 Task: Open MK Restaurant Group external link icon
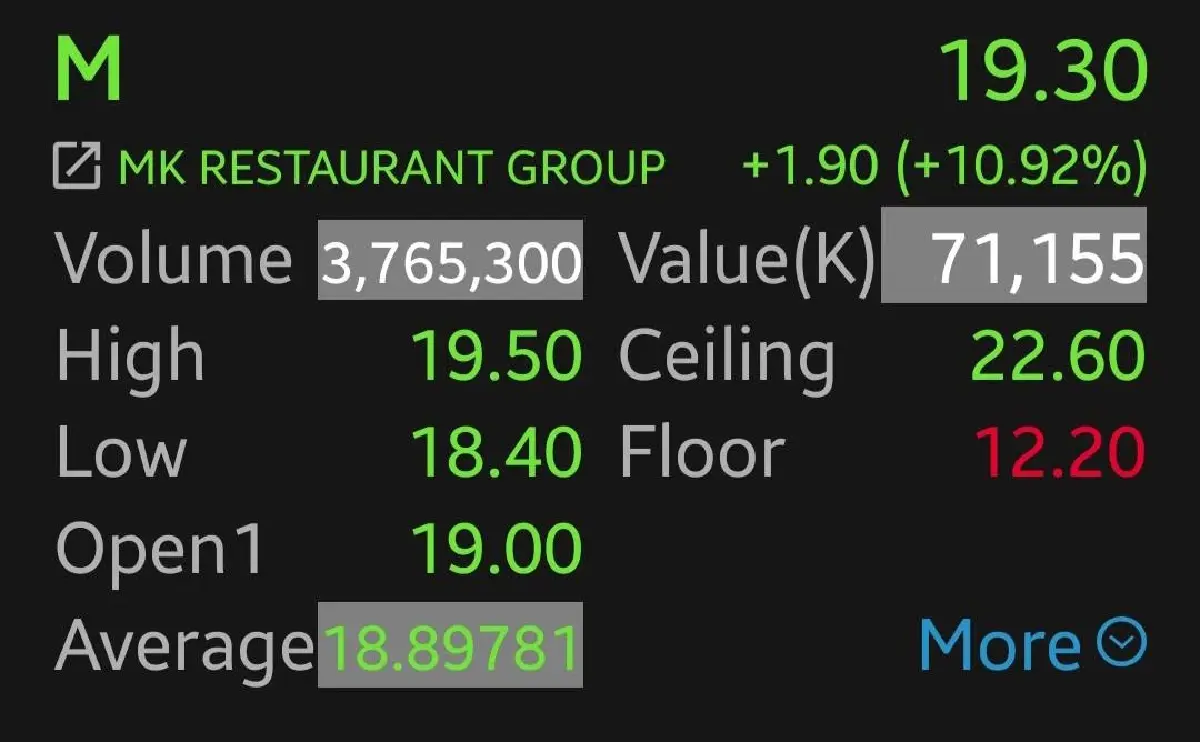click(77, 167)
